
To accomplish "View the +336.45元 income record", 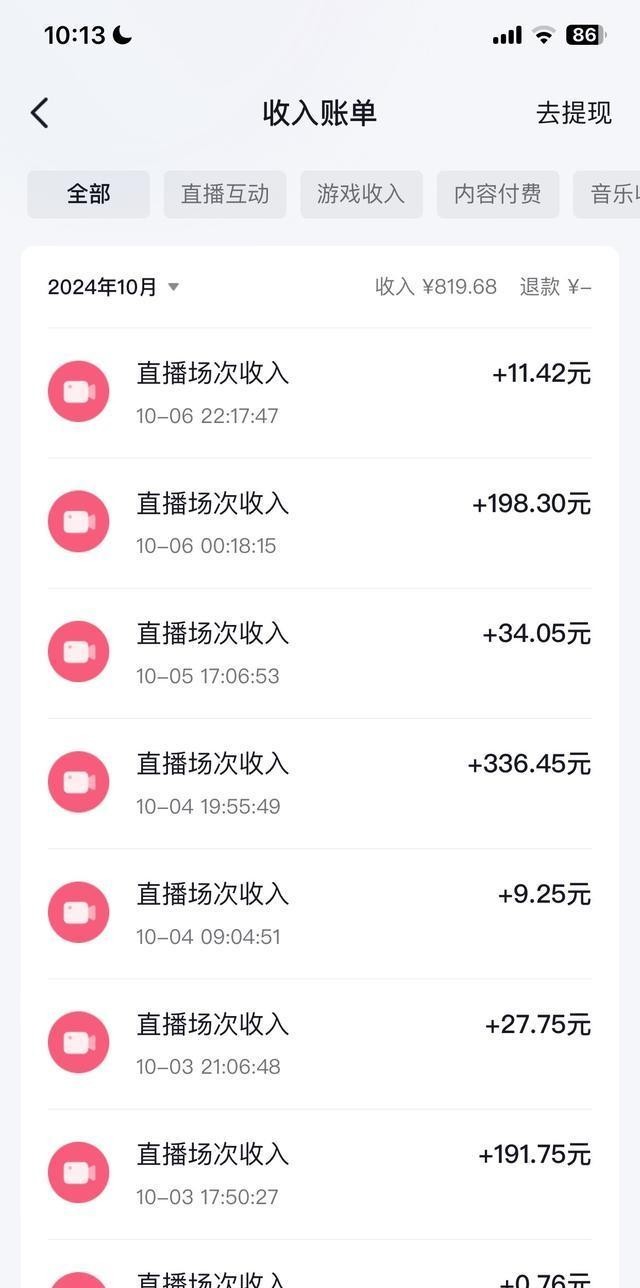I will (319, 783).
